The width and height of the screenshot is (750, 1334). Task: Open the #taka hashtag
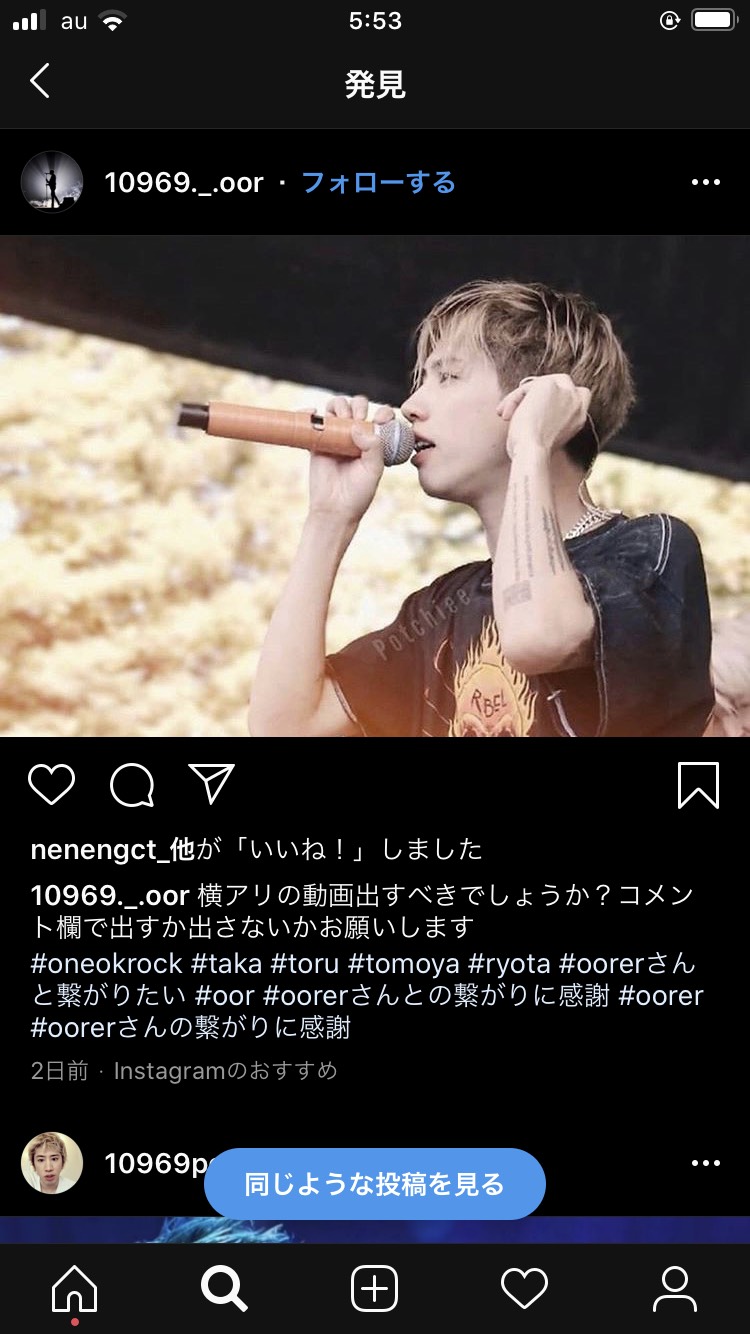[x=227, y=964]
